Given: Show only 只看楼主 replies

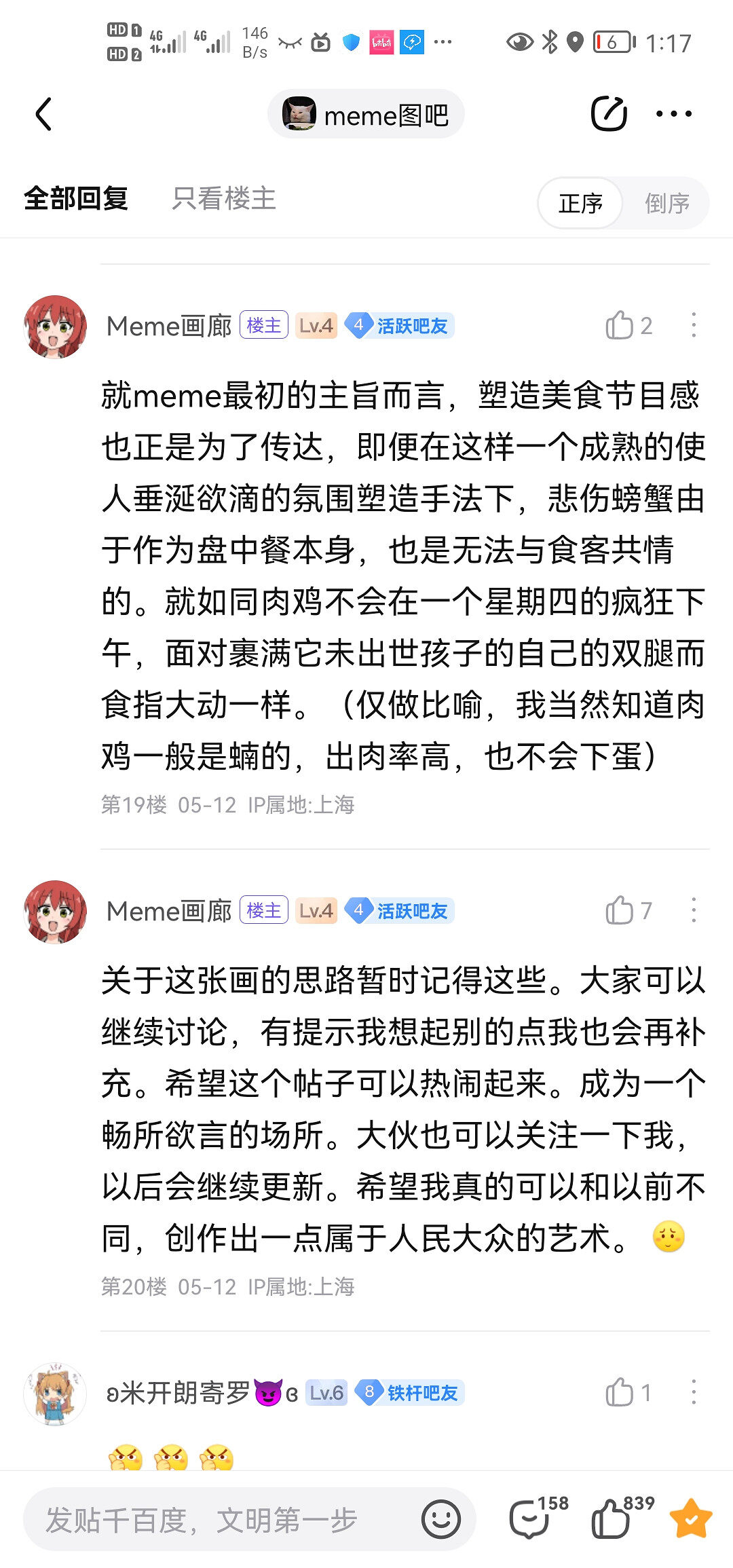Looking at the screenshot, I should point(223,199).
